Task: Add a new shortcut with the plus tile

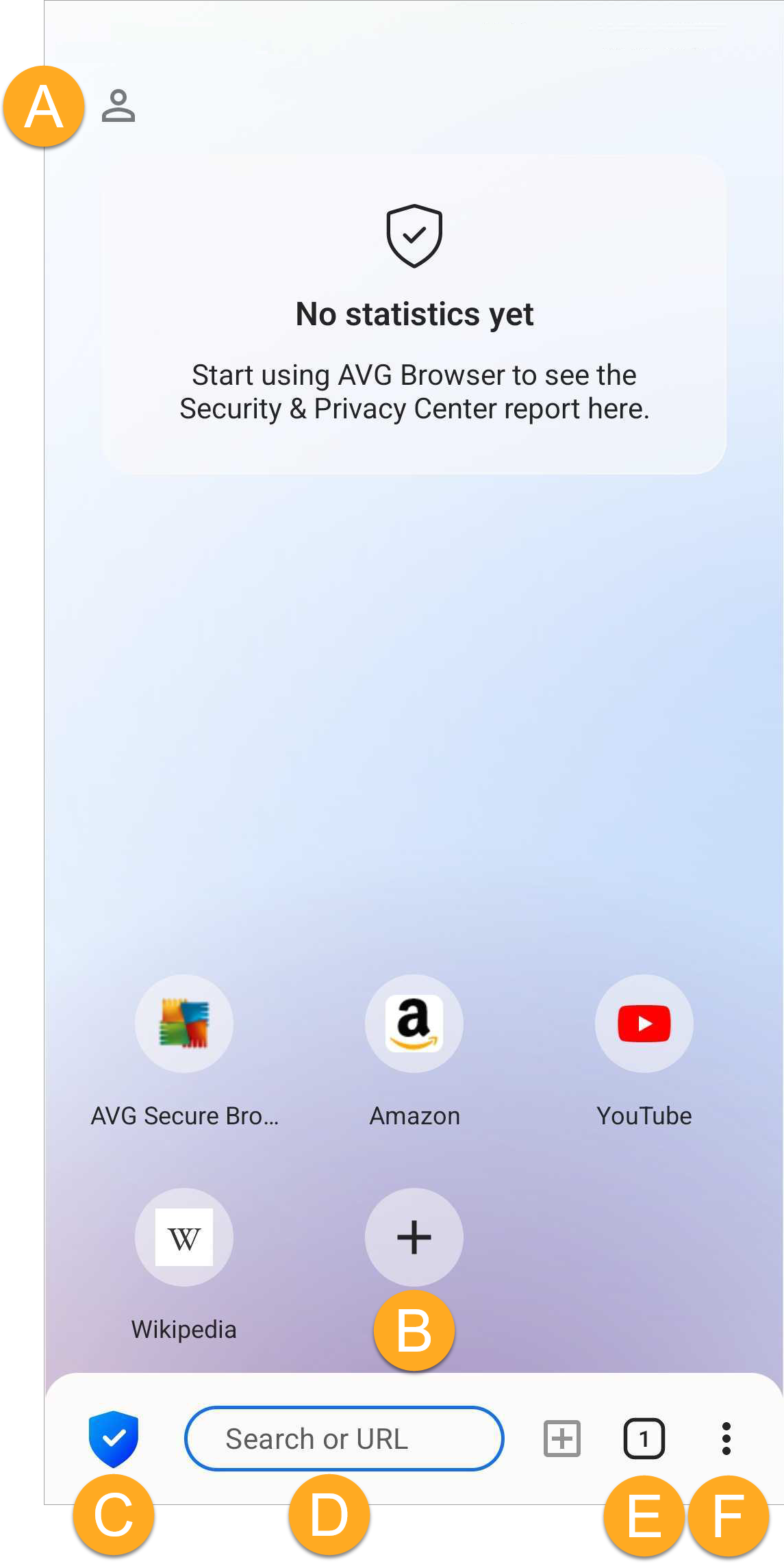Action: [x=414, y=1237]
